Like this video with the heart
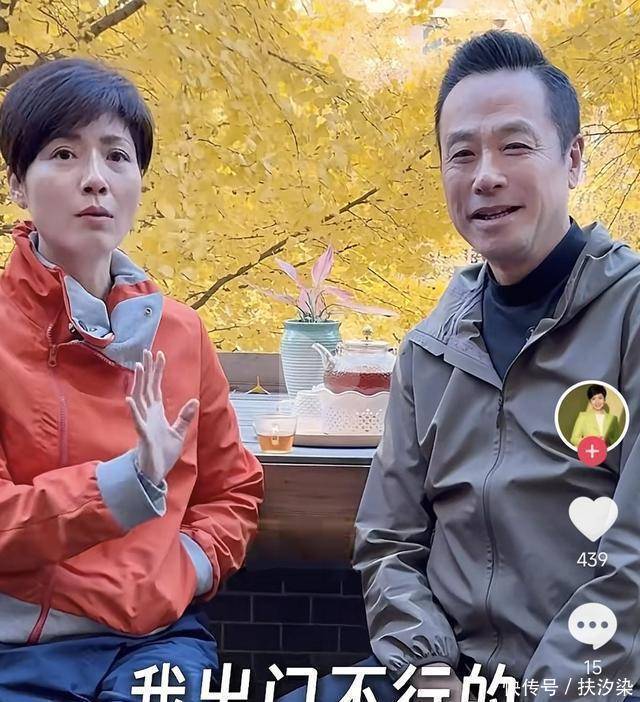 pyautogui.click(x=593, y=517)
